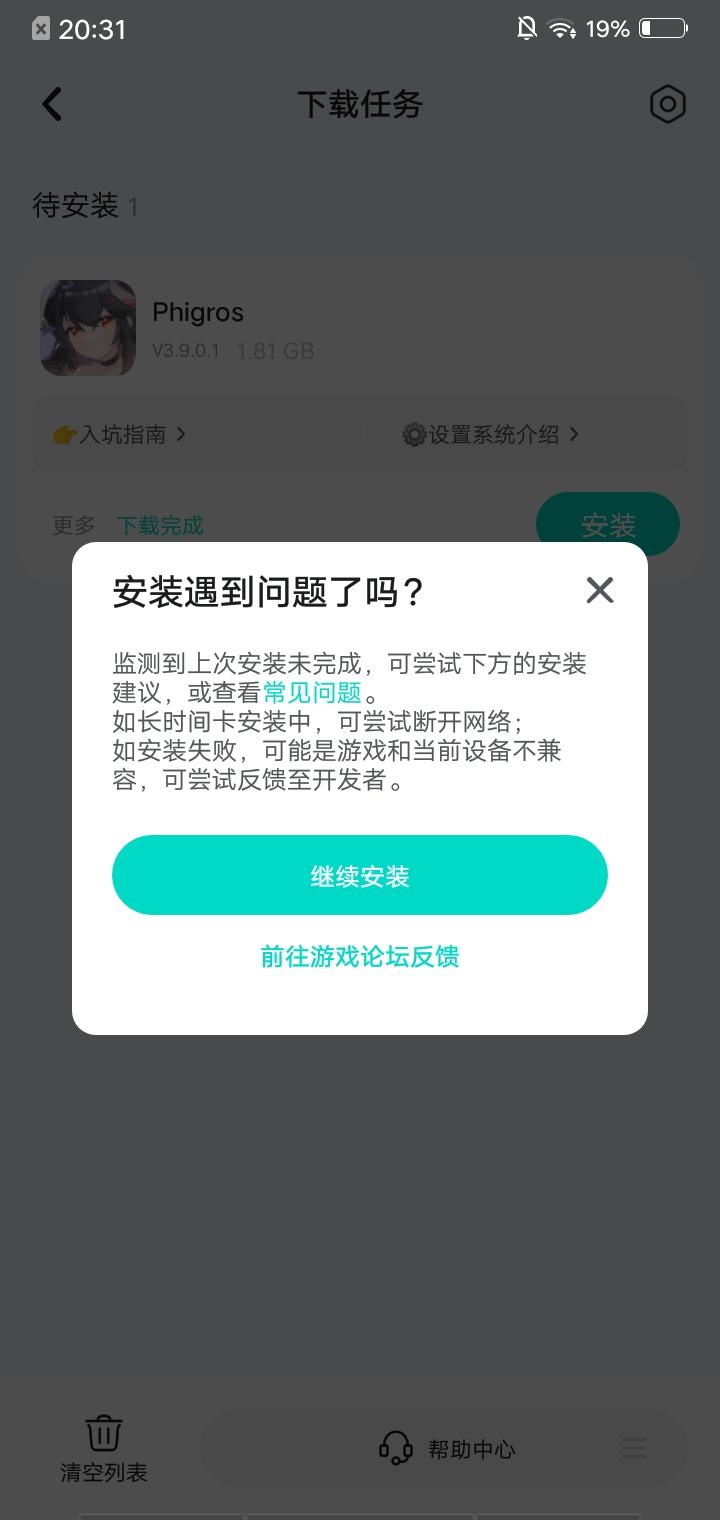Click the trash icon above 清空列表
The height and width of the screenshot is (1520, 720).
click(103, 1432)
